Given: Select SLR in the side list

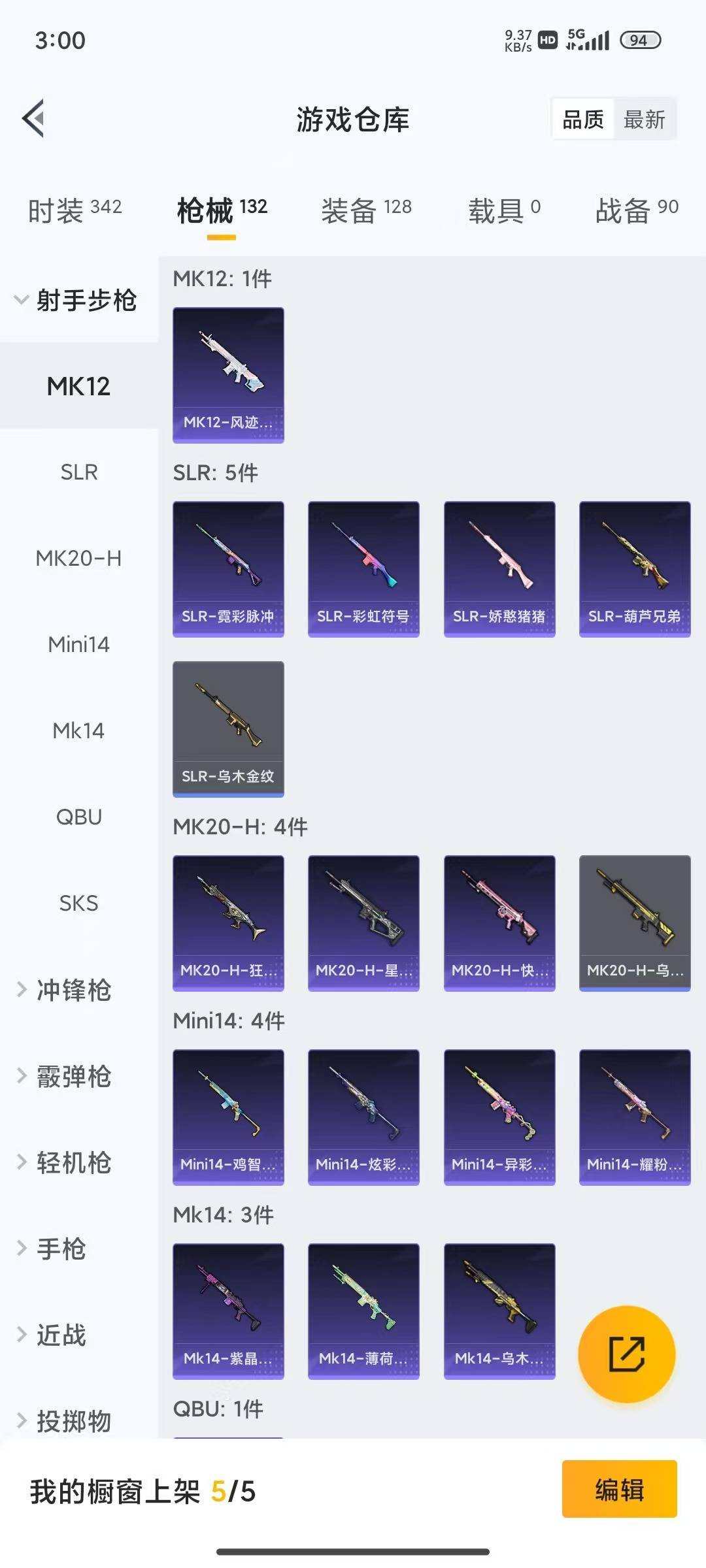Looking at the screenshot, I should point(79,472).
